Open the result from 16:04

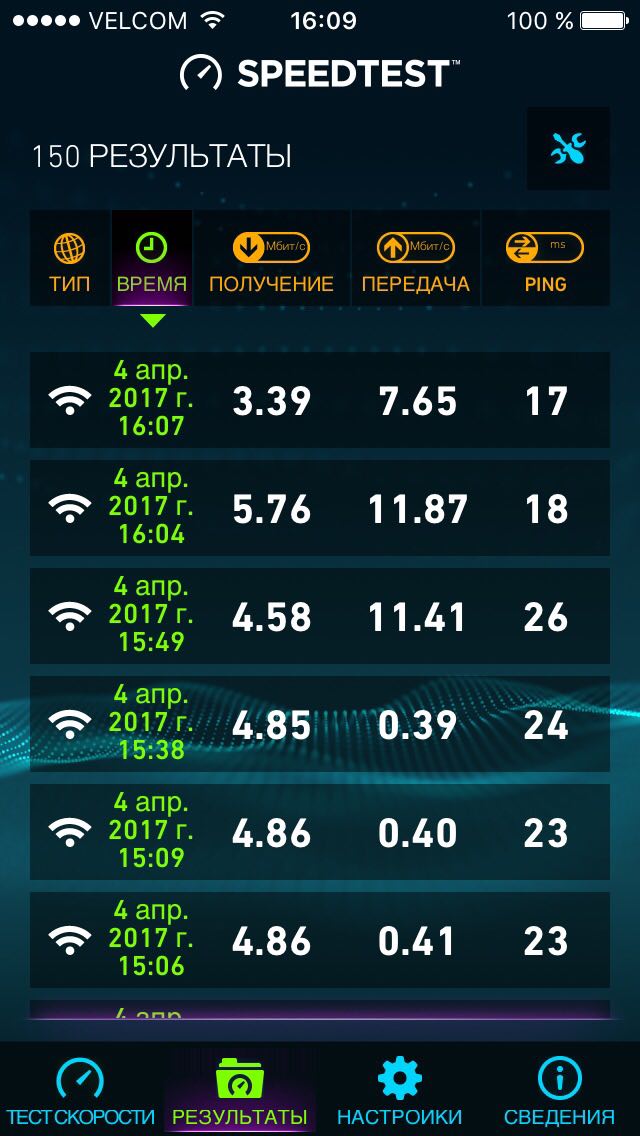319,508
